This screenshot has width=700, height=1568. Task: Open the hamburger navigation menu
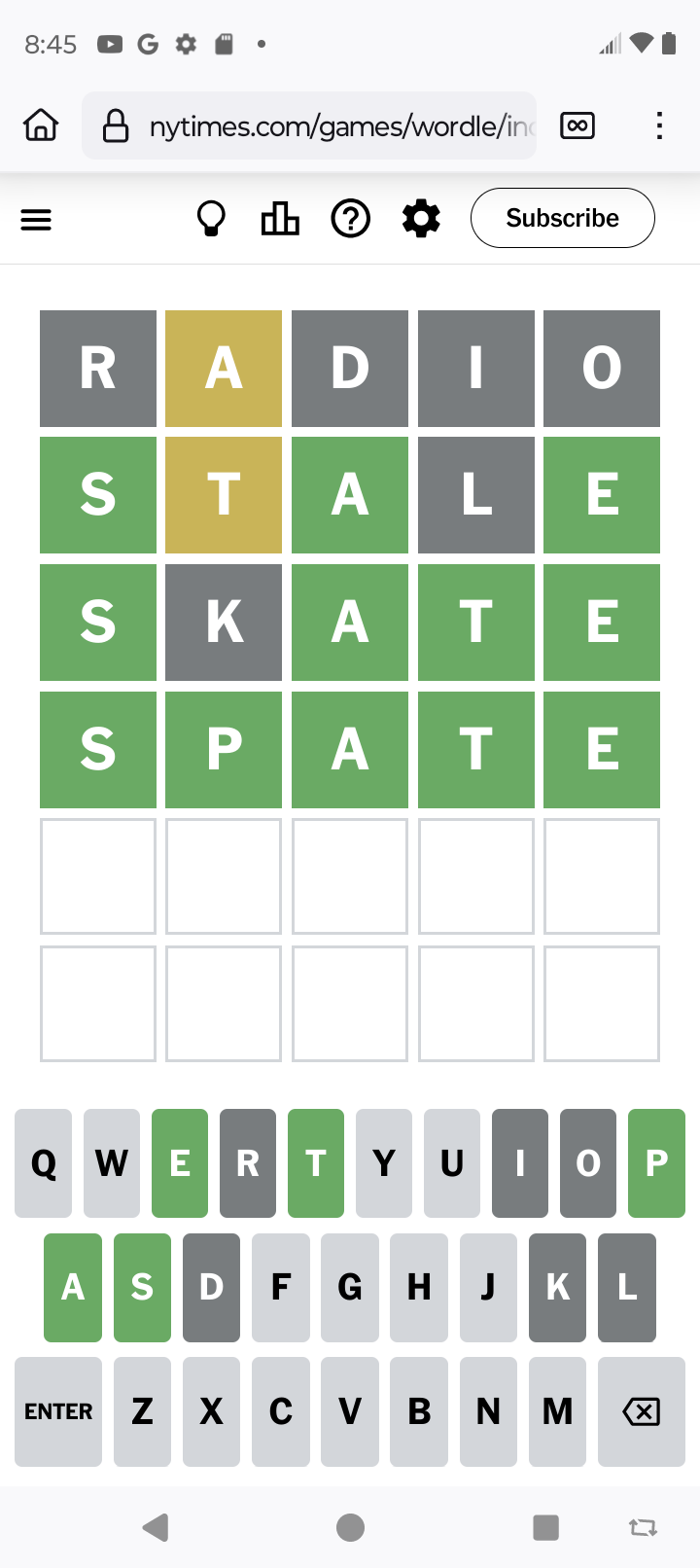[36, 220]
